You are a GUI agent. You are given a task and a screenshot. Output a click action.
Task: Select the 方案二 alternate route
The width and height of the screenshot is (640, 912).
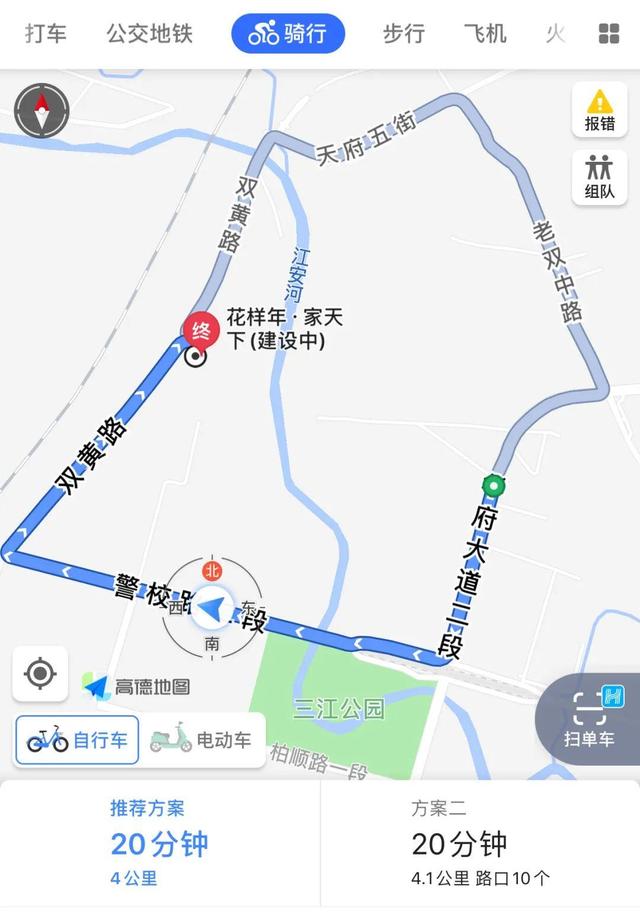tap(480, 844)
